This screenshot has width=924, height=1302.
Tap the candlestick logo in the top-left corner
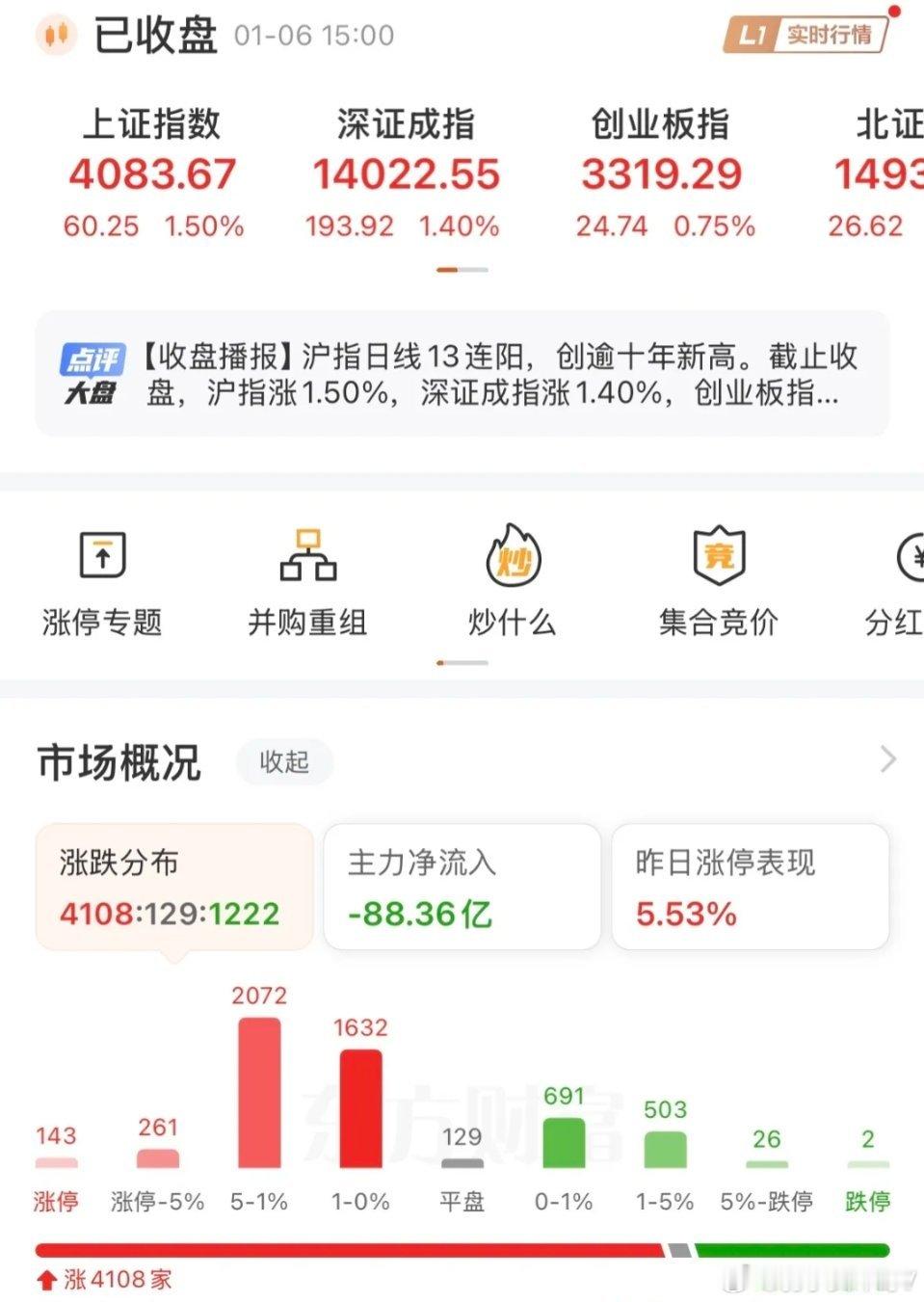coord(56,34)
